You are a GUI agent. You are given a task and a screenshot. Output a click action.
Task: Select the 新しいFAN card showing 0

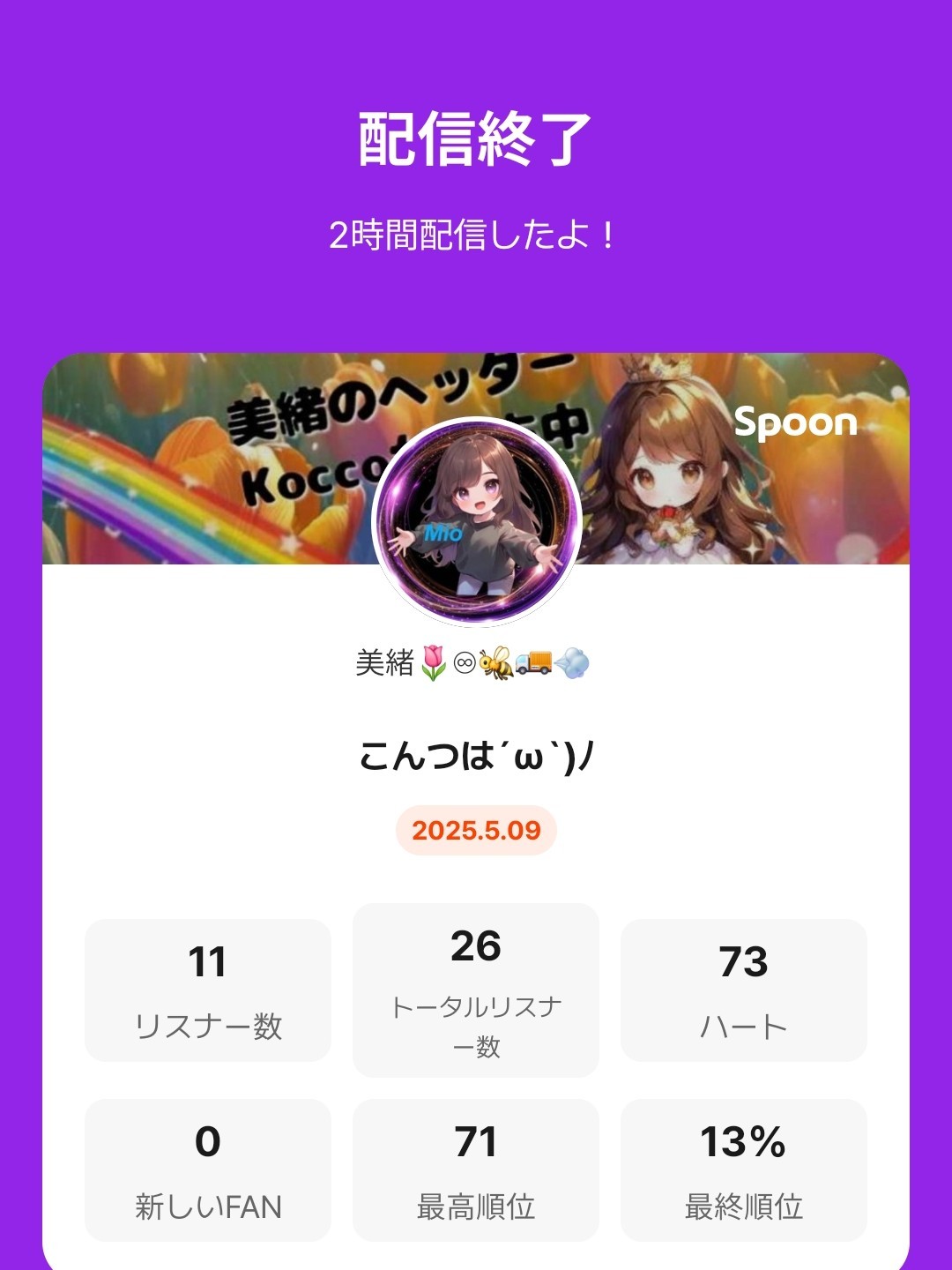tap(207, 1170)
